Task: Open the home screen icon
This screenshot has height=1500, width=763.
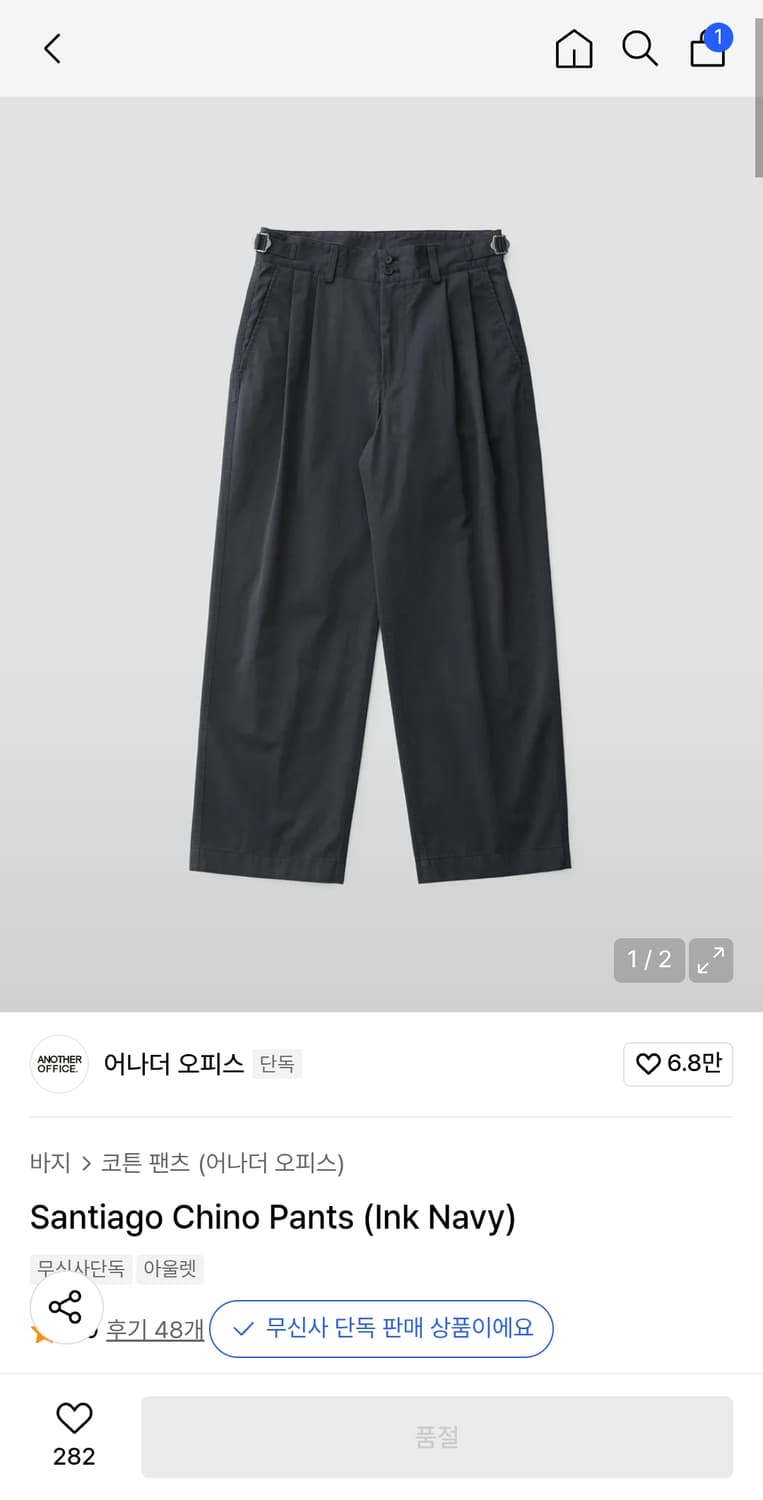Action: pos(573,48)
